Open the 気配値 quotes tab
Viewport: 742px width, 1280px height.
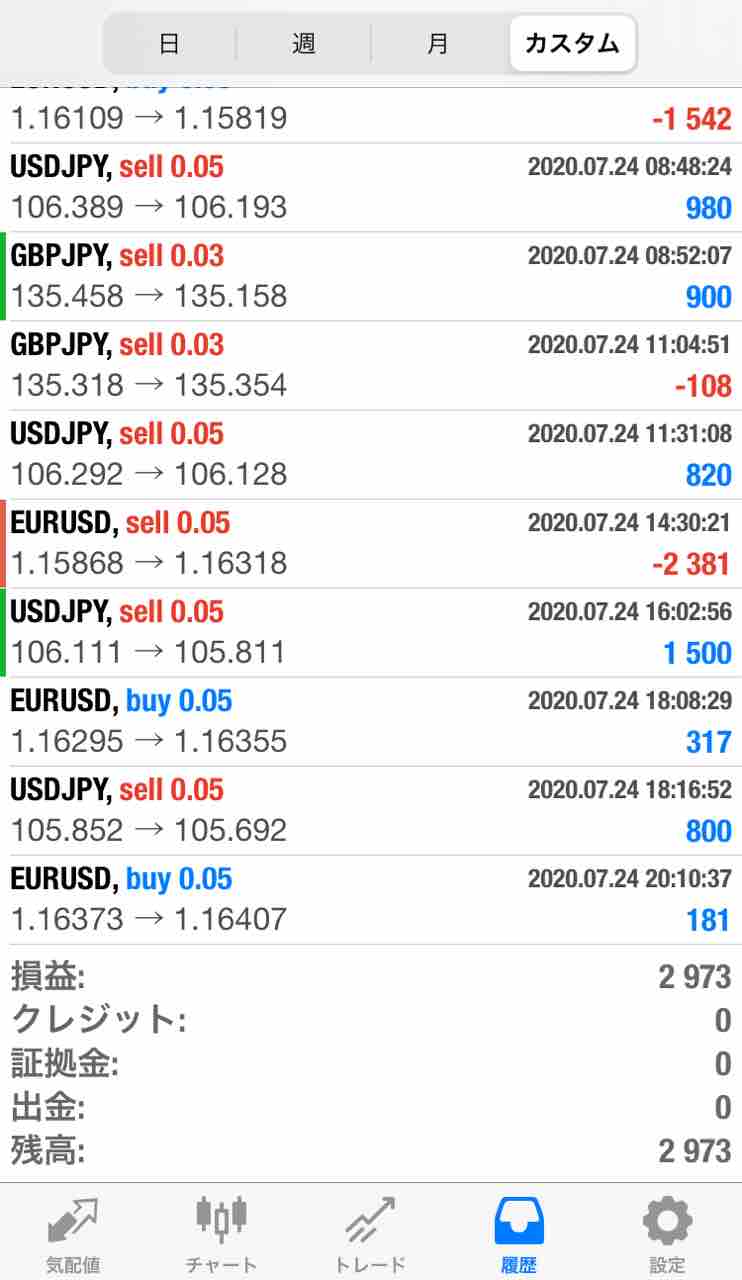[x=73, y=1232]
